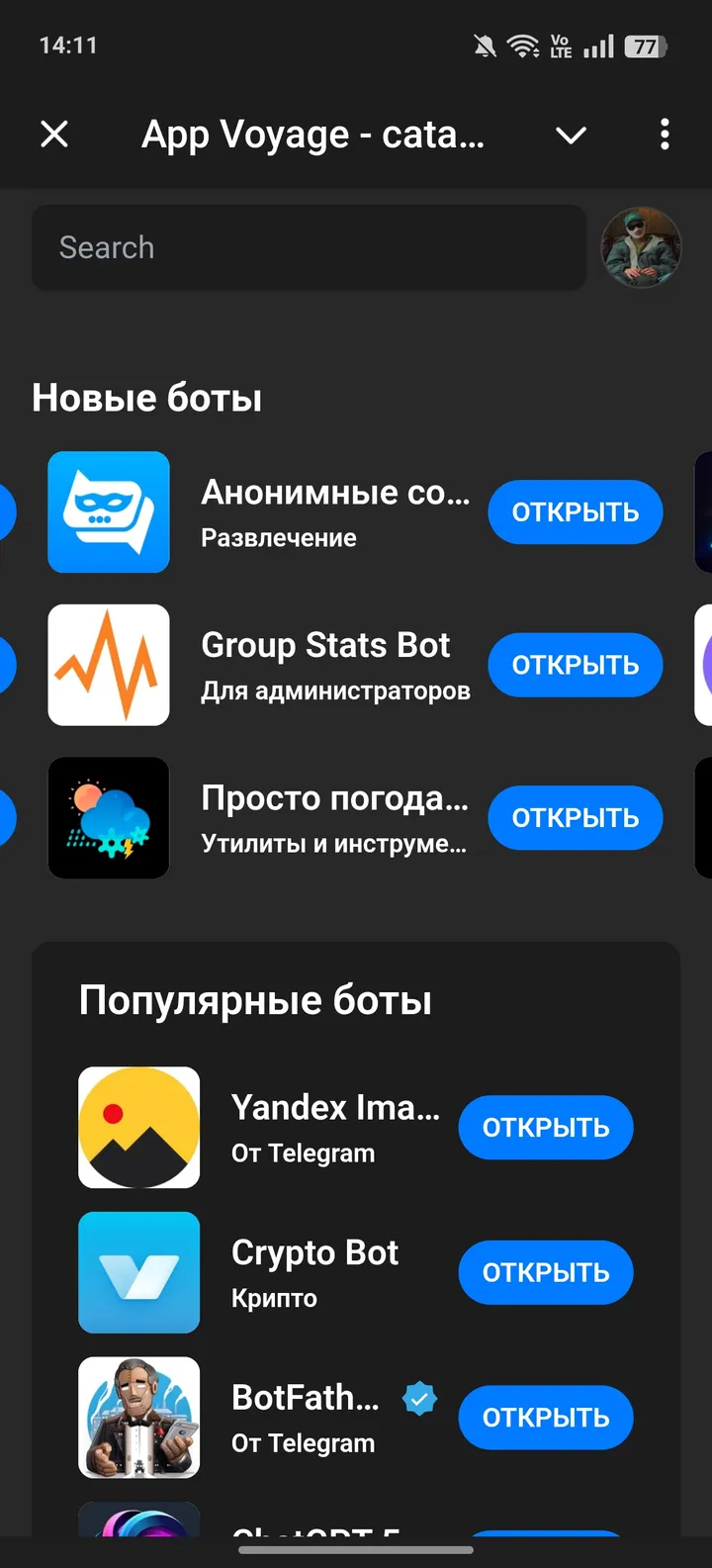The height and width of the screenshot is (1568, 712).
Task: Open the Анонимные сообщения bot icon
Action: (x=109, y=512)
